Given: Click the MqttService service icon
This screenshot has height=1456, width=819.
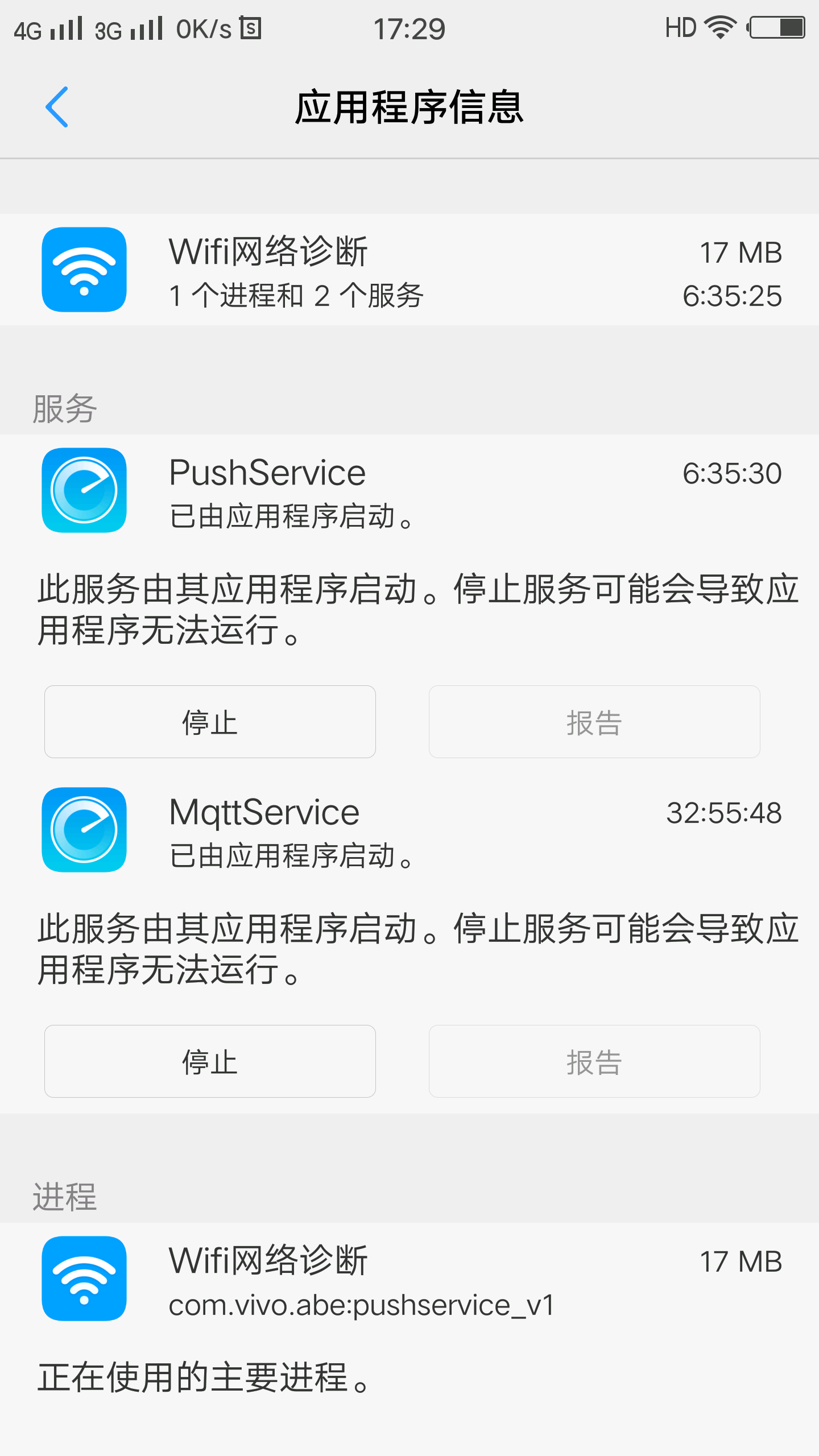Looking at the screenshot, I should pyautogui.click(x=84, y=830).
